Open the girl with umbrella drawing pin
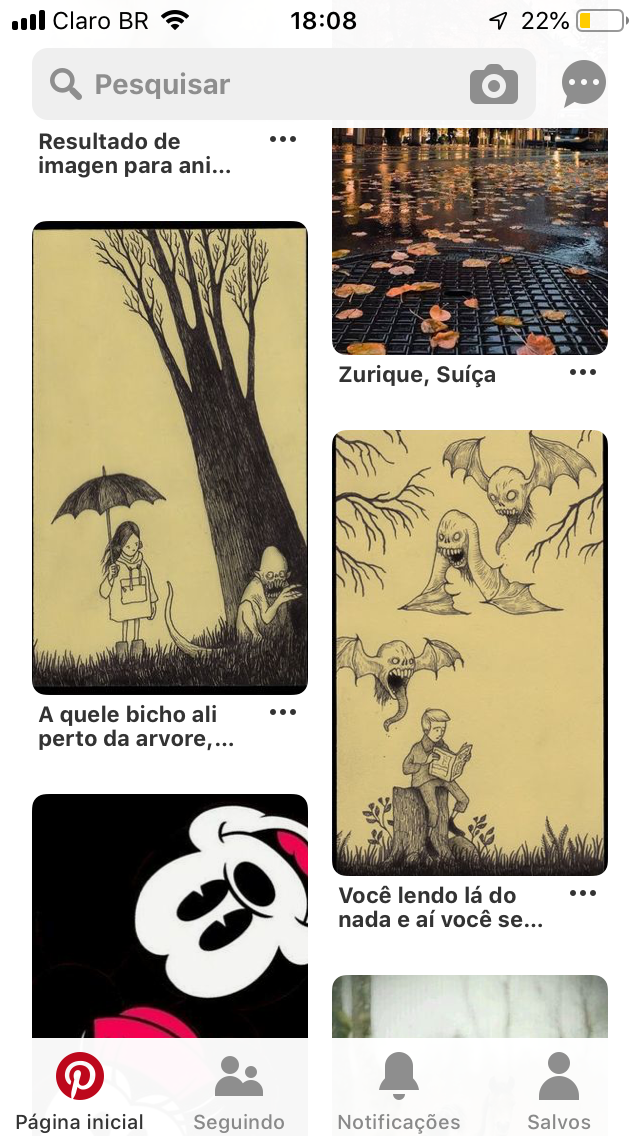Viewport: 640px width, 1136px height. (170, 458)
